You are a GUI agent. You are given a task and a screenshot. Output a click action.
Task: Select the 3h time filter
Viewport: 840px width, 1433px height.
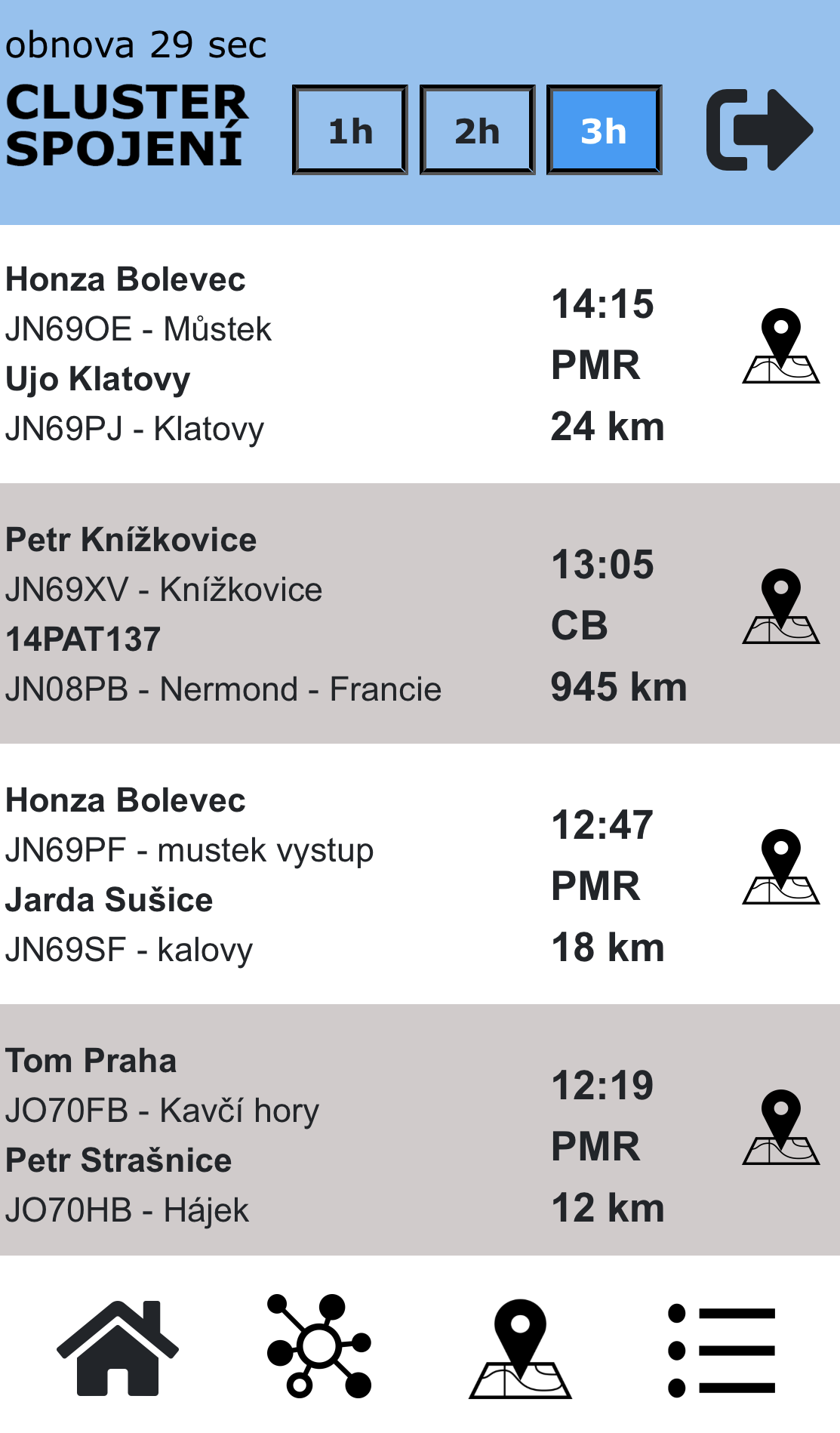coord(604,130)
